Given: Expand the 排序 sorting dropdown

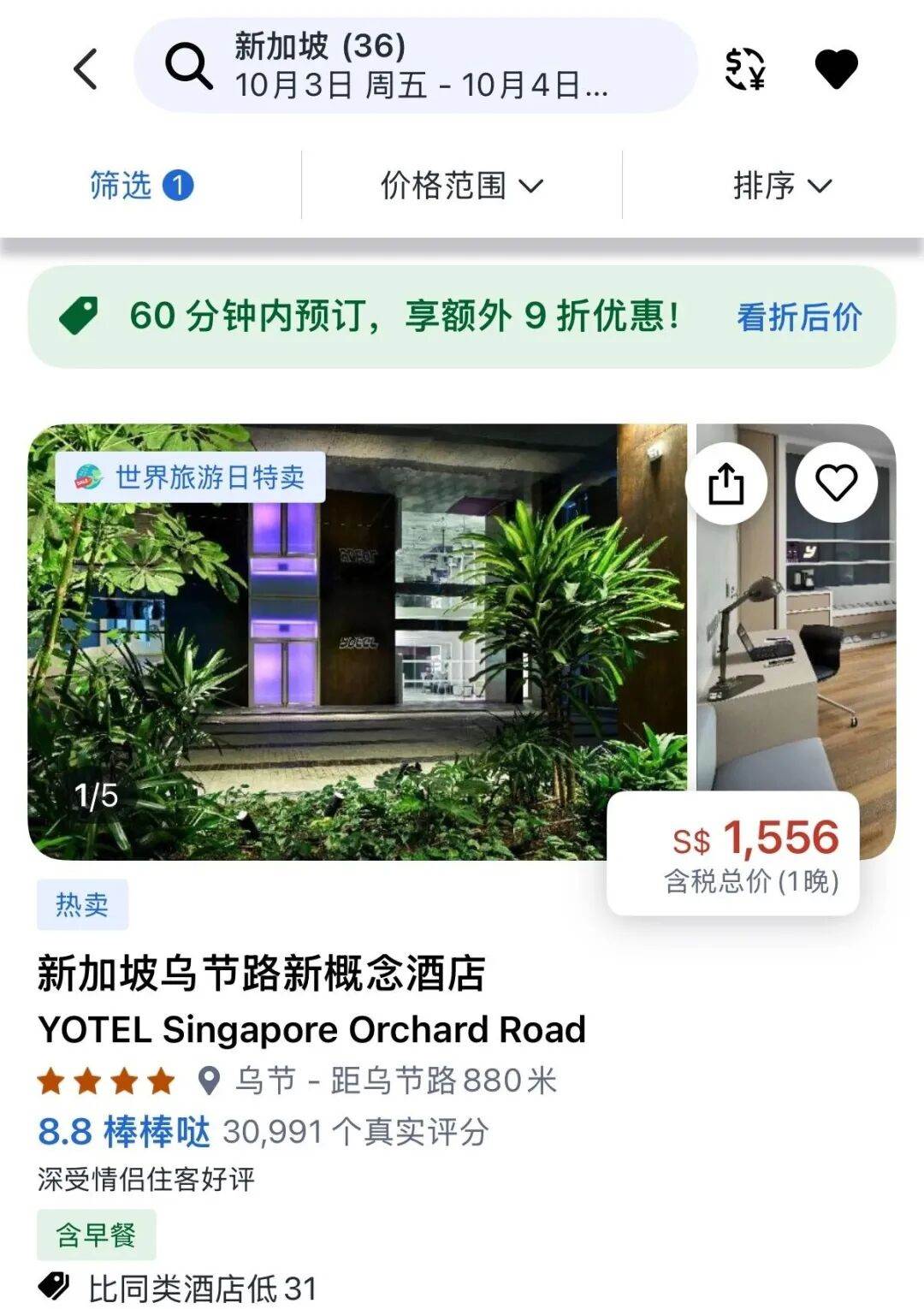Looking at the screenshot, I should (781, 186).
